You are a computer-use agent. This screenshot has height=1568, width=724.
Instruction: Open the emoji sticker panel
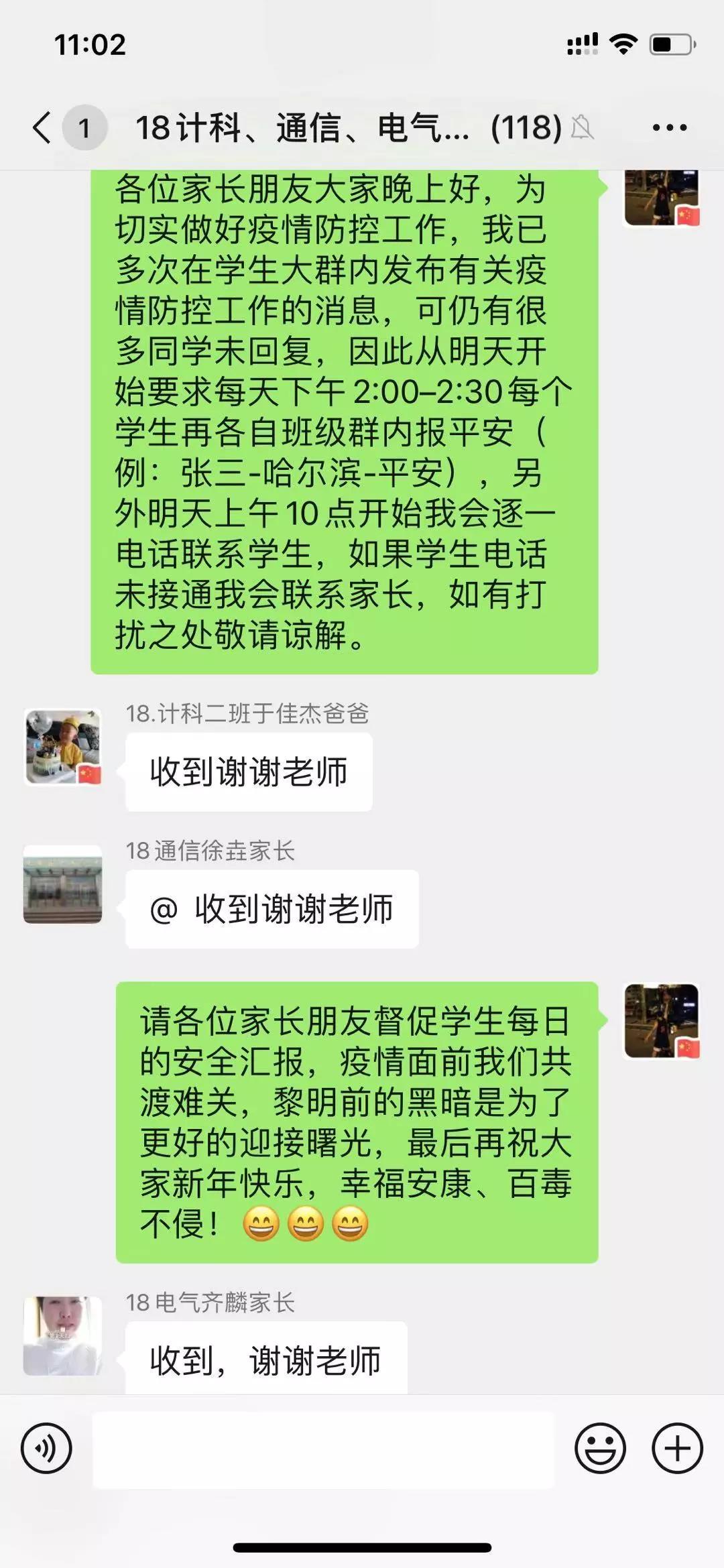(600, 1448)
